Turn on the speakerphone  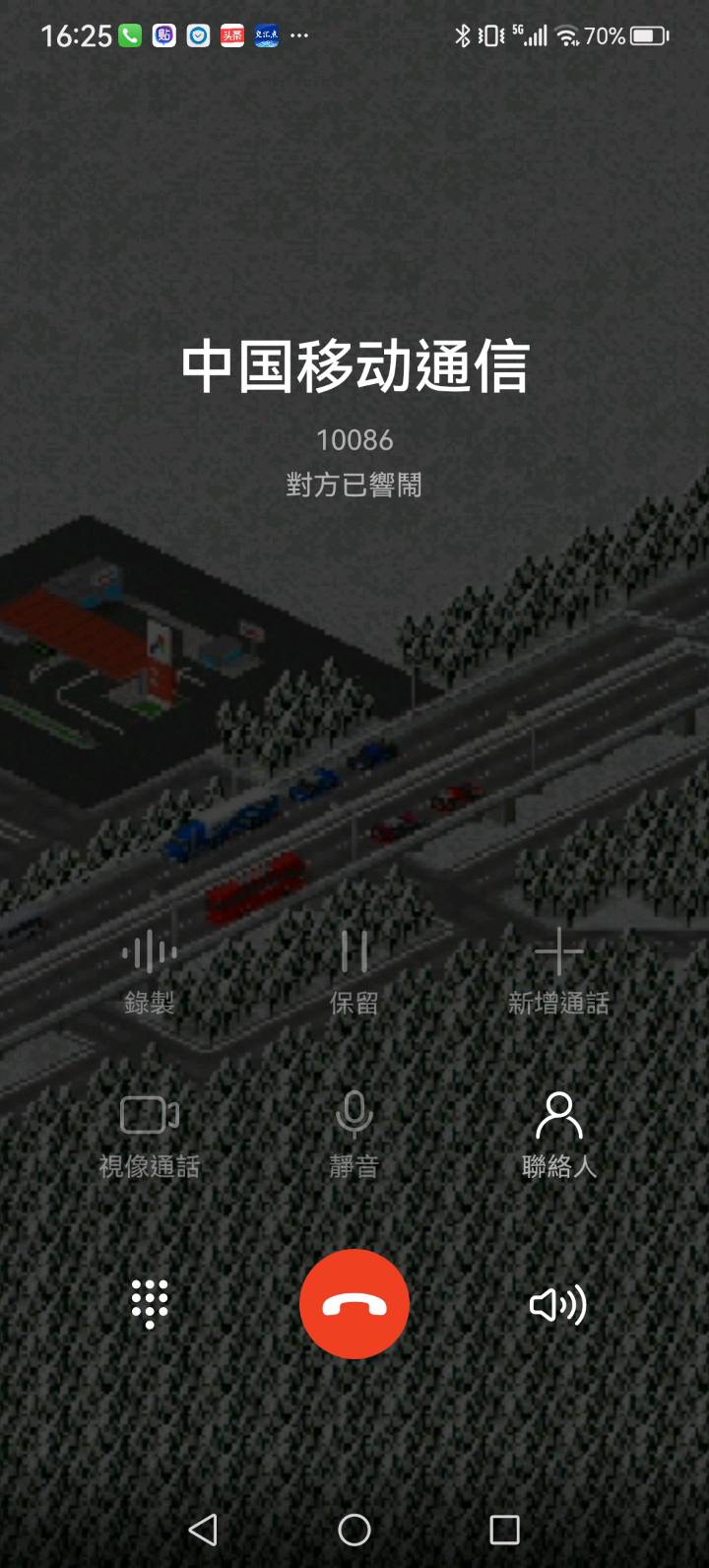[557, 1304]
